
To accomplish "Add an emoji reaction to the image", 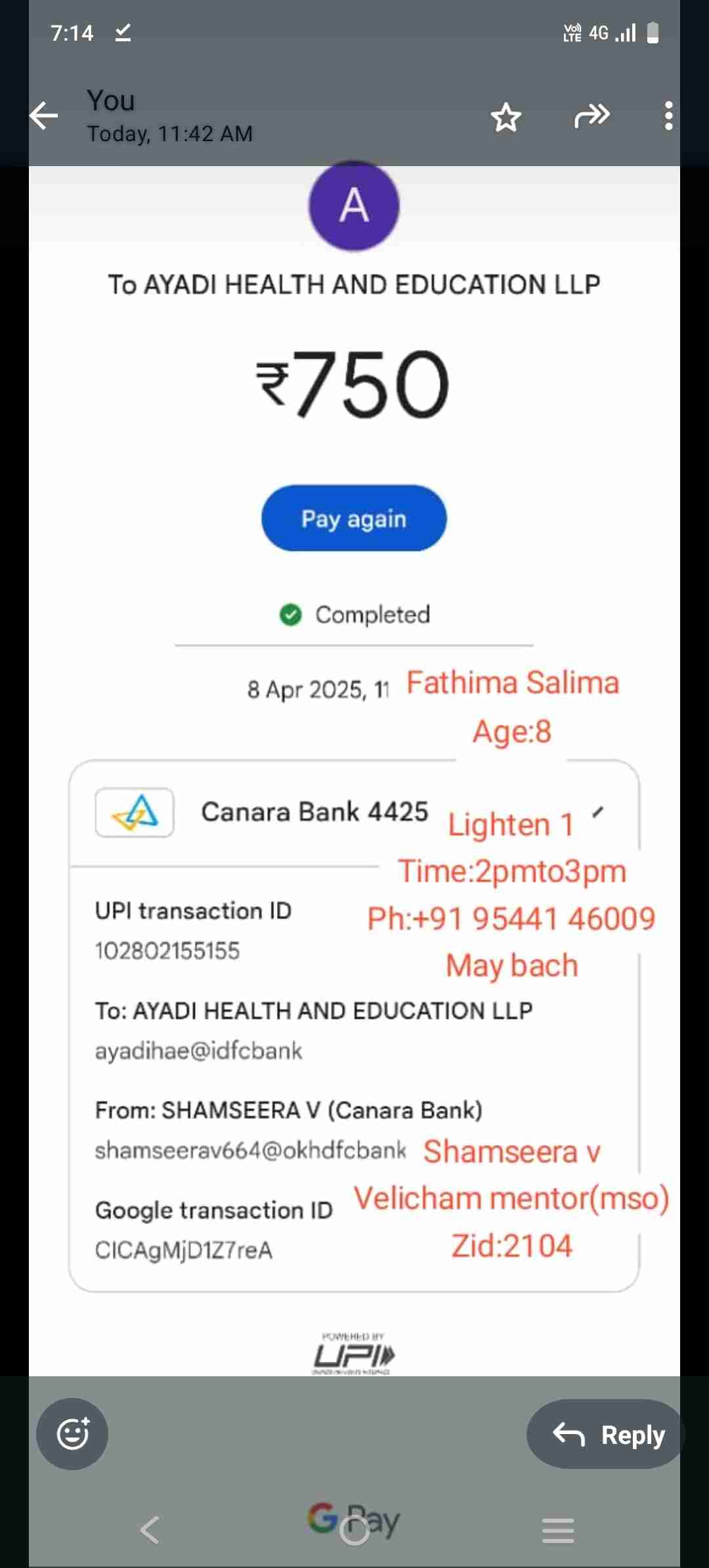I will point(72,1434).
